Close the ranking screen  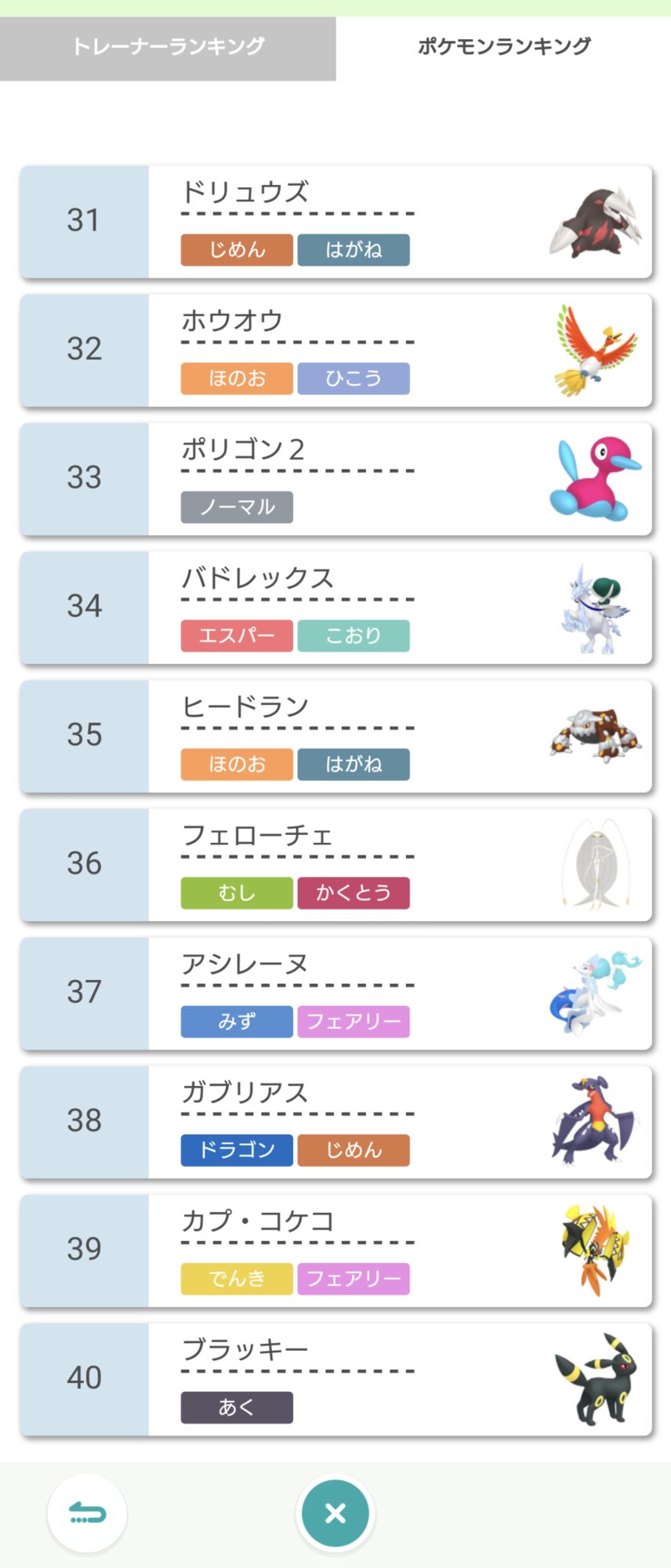335,1513
